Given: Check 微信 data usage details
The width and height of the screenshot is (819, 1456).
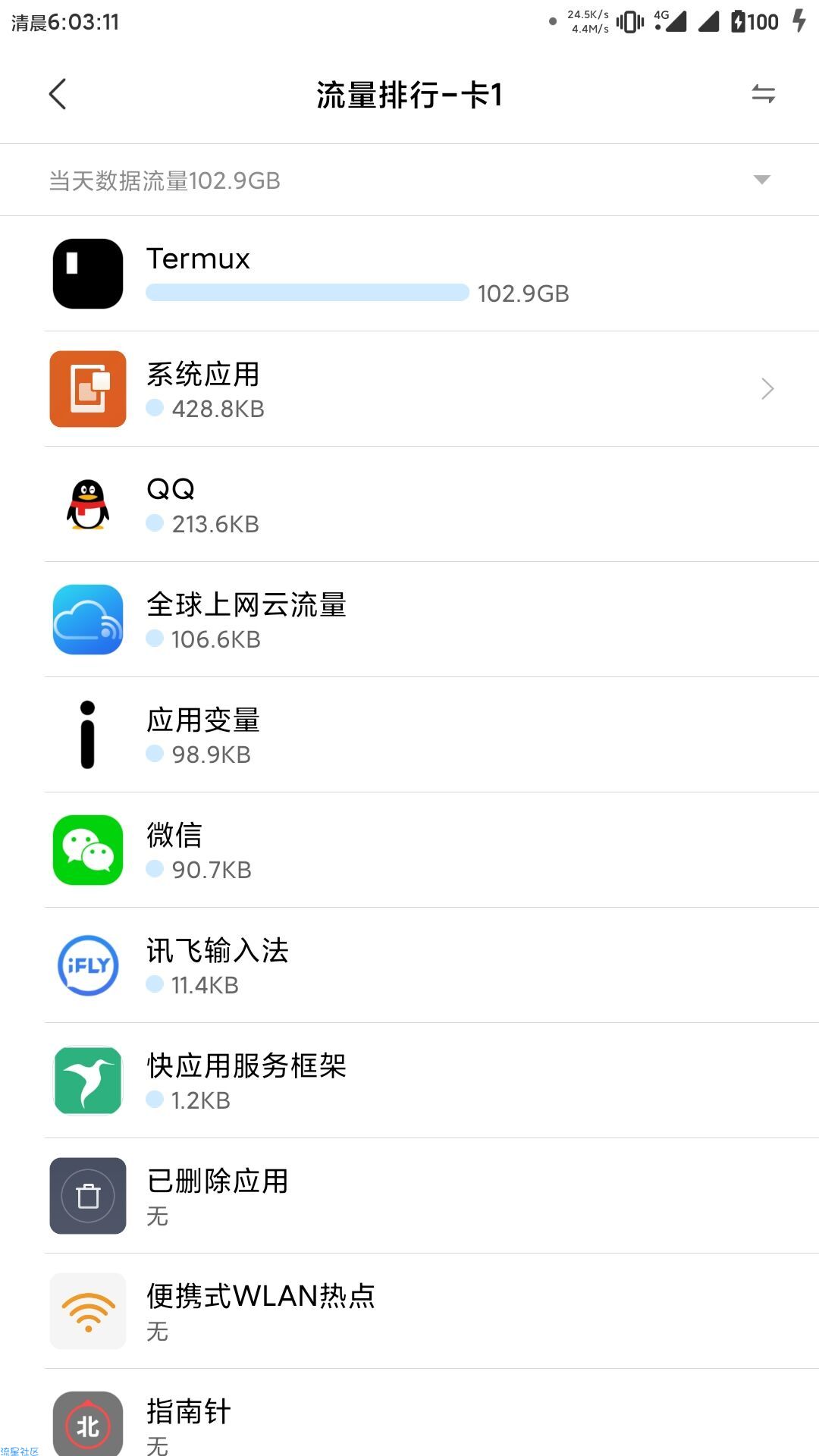Looking at the screenshot, I should coord(409,850).
